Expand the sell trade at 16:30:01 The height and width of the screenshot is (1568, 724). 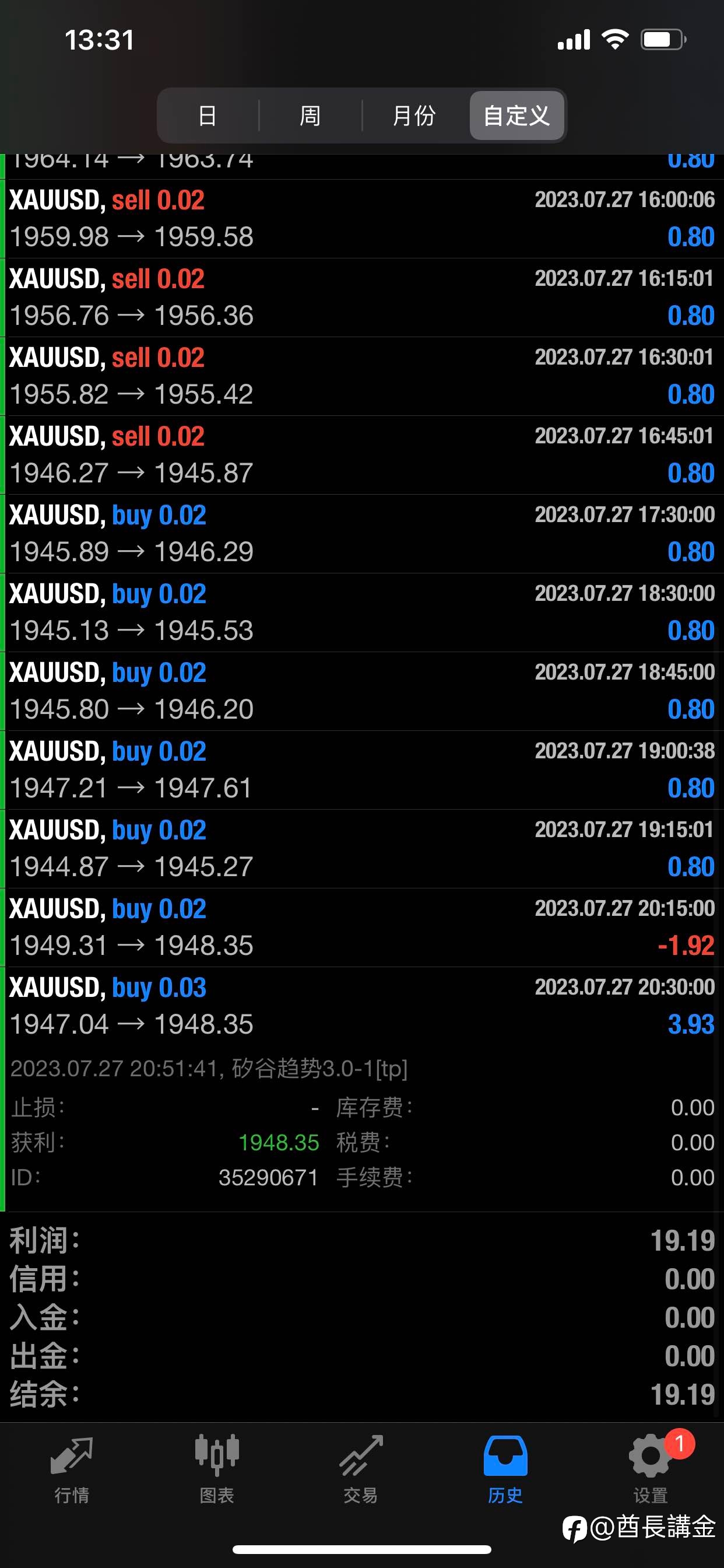[362, 376]
